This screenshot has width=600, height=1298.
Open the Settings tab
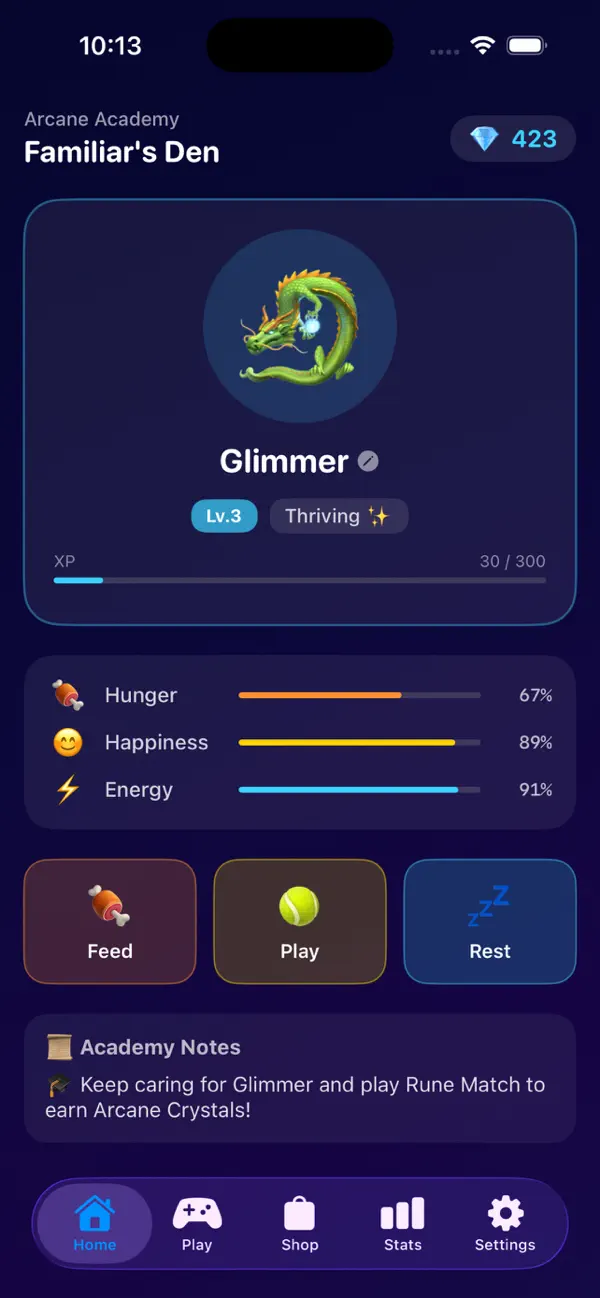click(x=505, y=1224)
